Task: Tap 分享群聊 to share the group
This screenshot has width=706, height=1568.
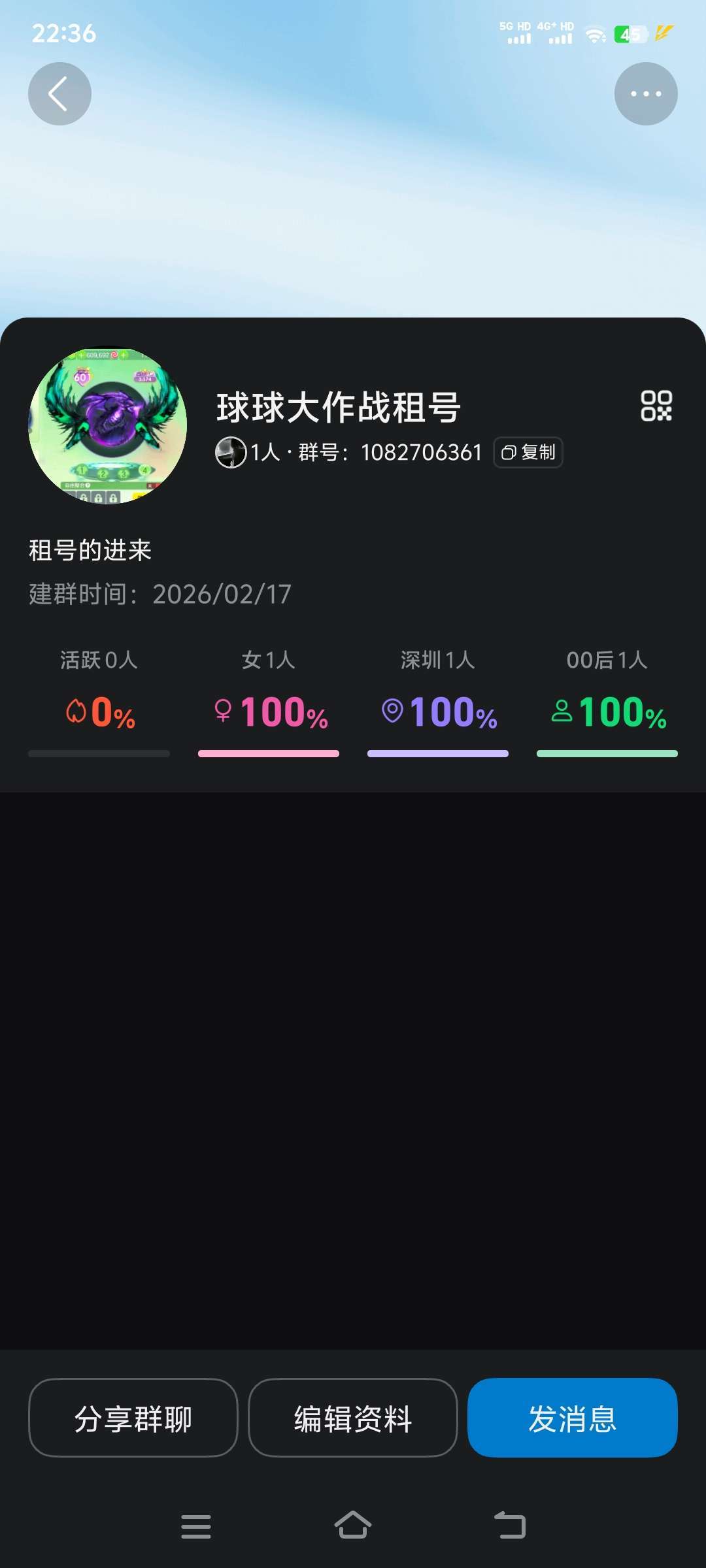Action: pyautogui.click(x=133, y=1418)
